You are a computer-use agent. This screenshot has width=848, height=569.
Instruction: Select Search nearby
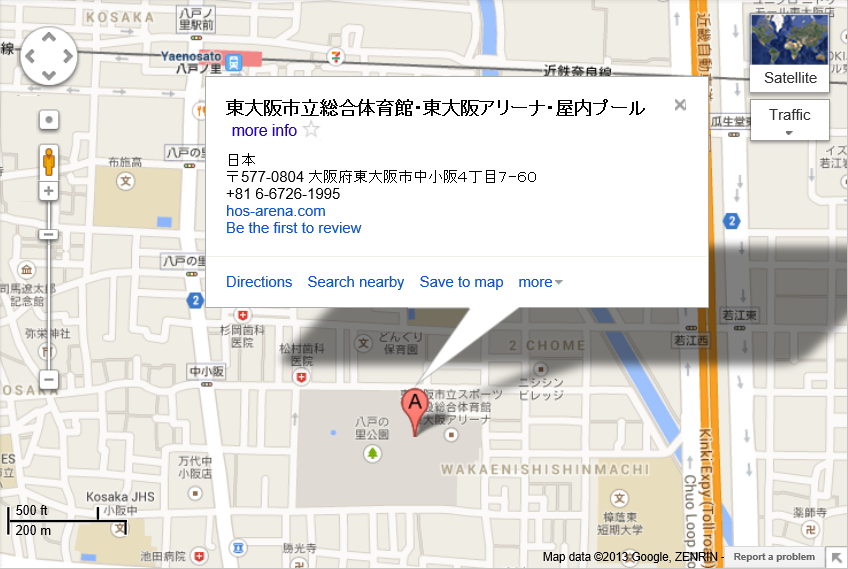(x=356, y=282)
